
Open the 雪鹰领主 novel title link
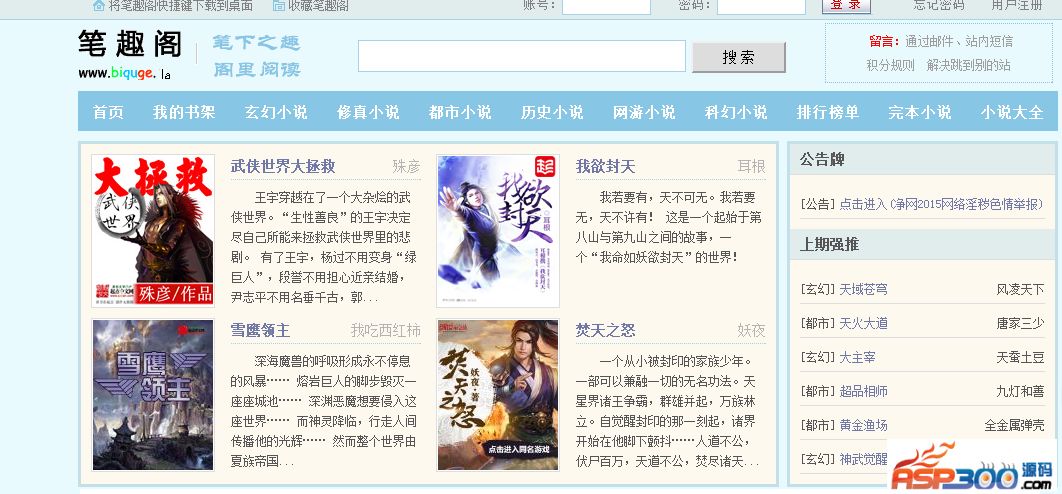pyautogui.click(x=260, y=330)
